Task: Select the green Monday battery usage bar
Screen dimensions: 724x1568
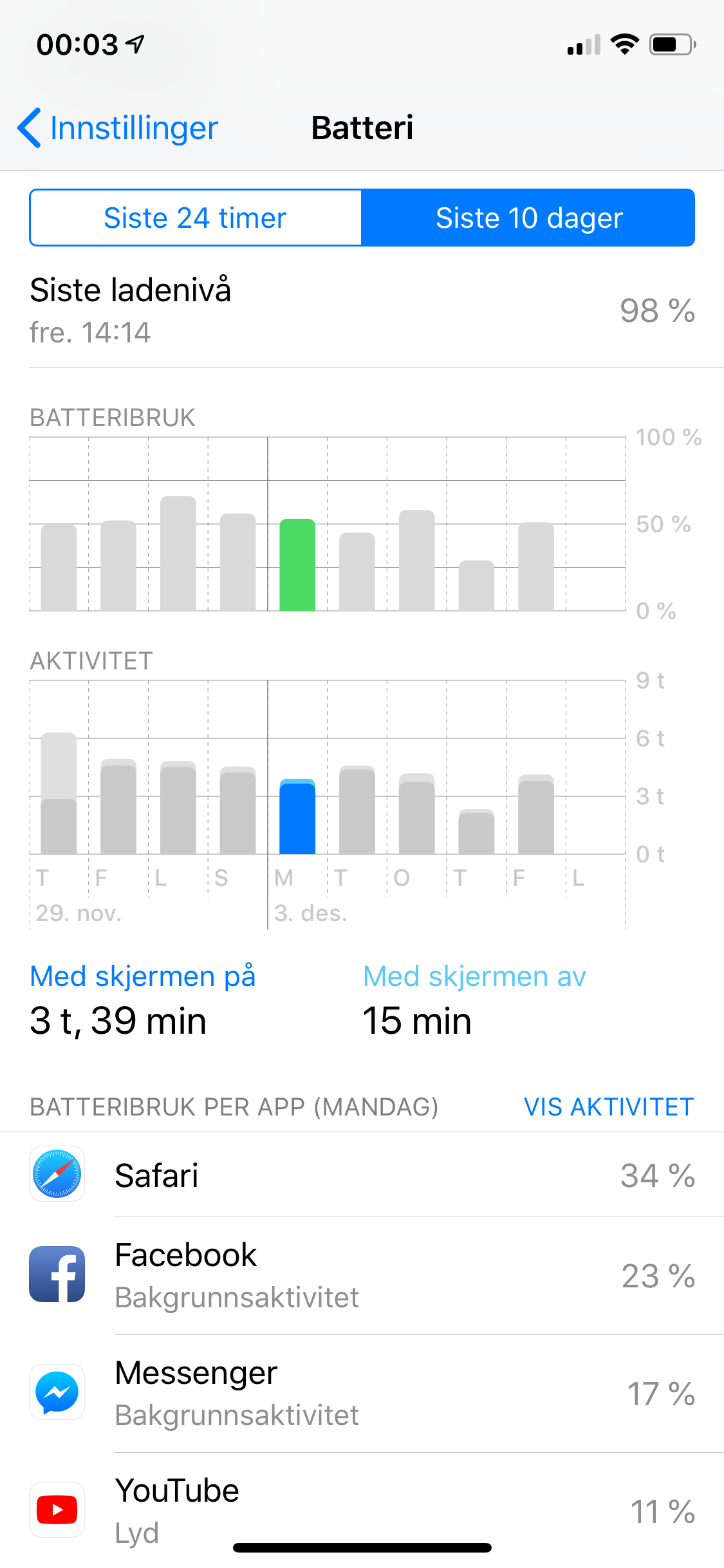Action: (297, 565)
